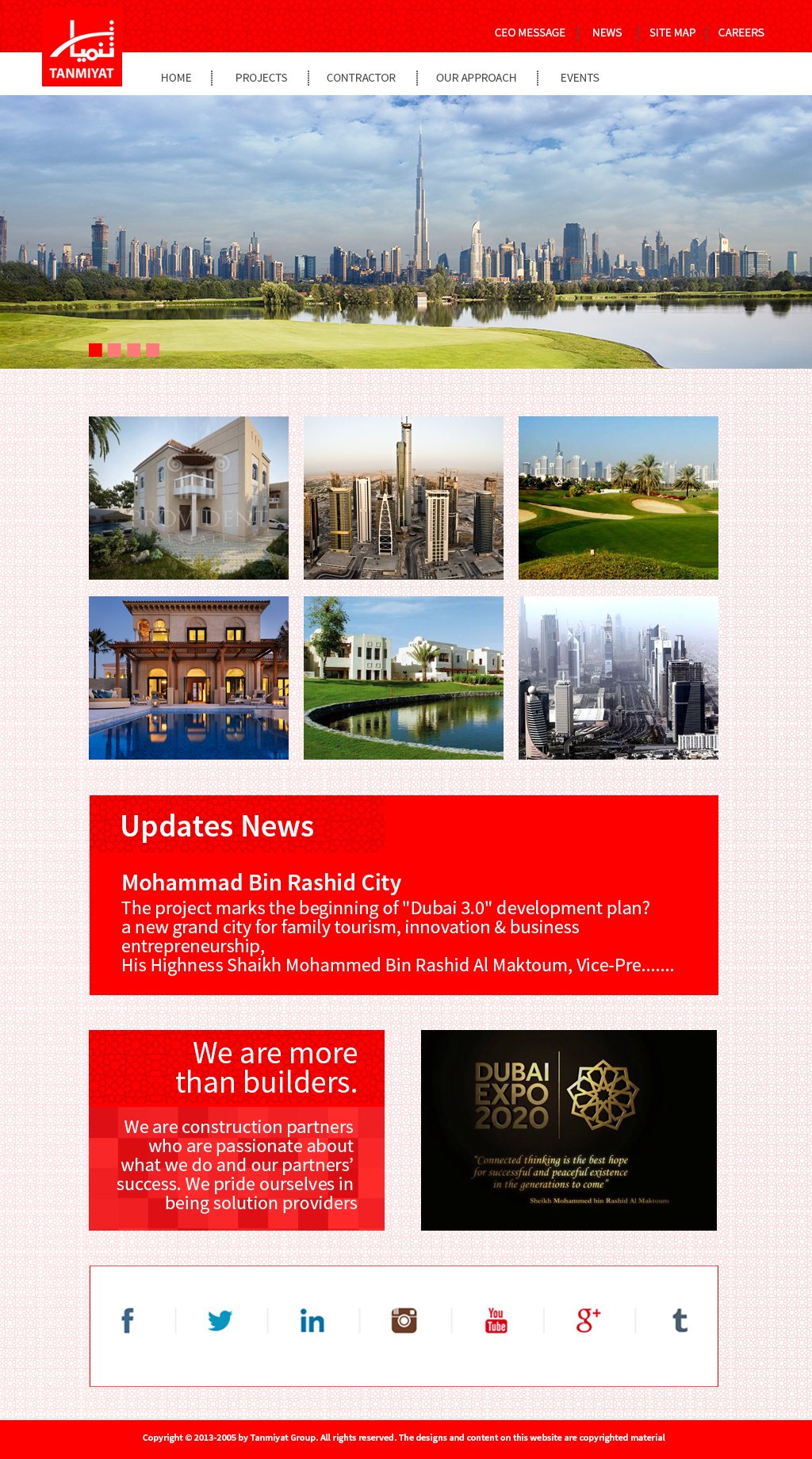
Task: Open the Instagram page
Action: tap(404, 1320)
